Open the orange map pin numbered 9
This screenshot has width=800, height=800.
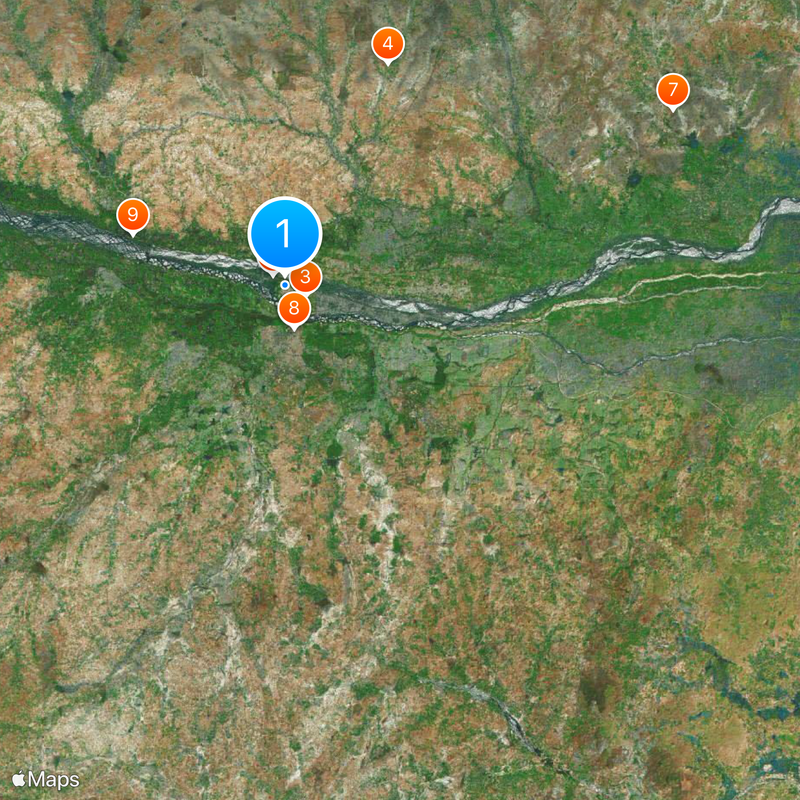132,214
